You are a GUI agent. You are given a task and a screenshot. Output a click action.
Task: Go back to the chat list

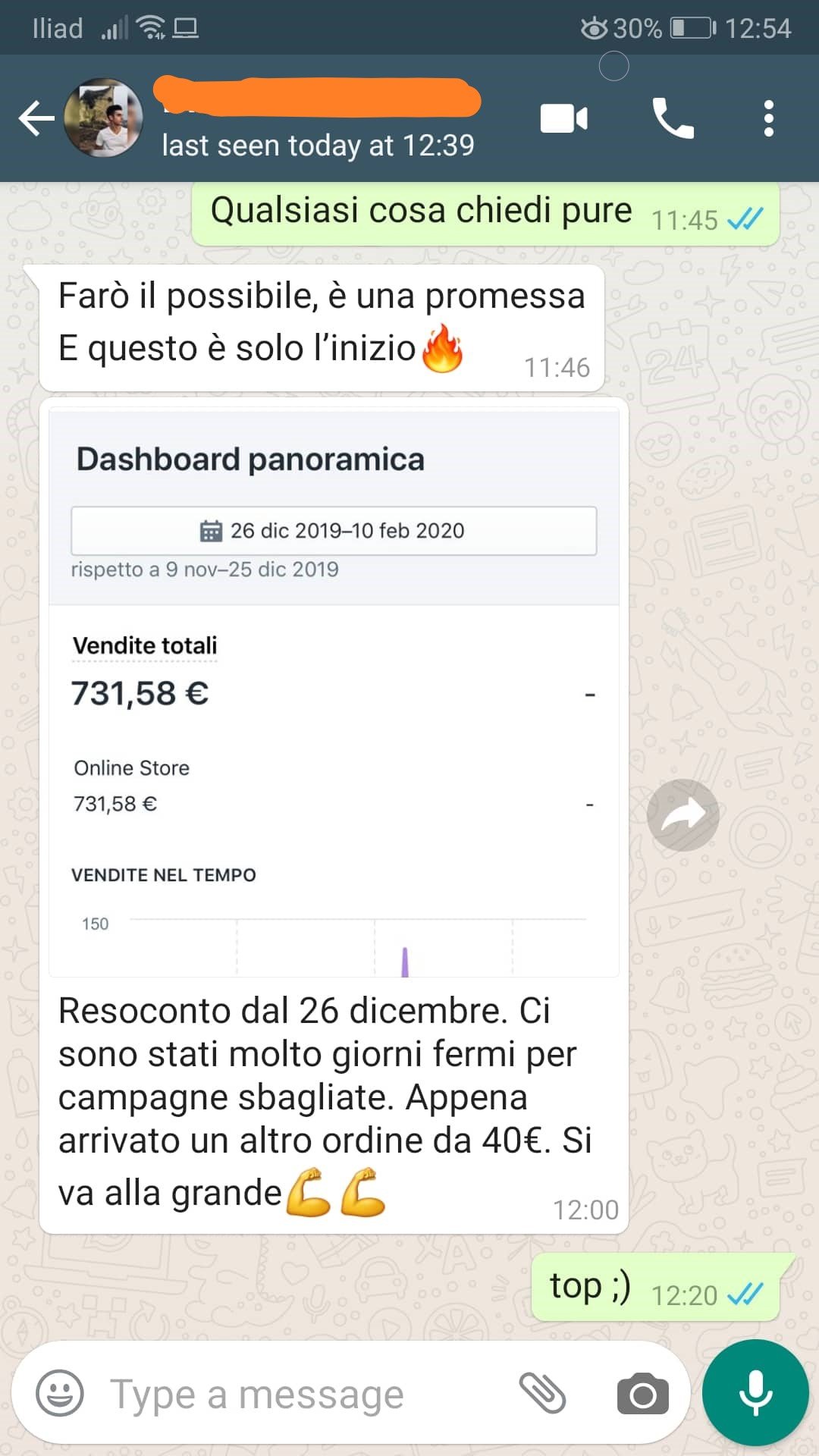(36, 119)
